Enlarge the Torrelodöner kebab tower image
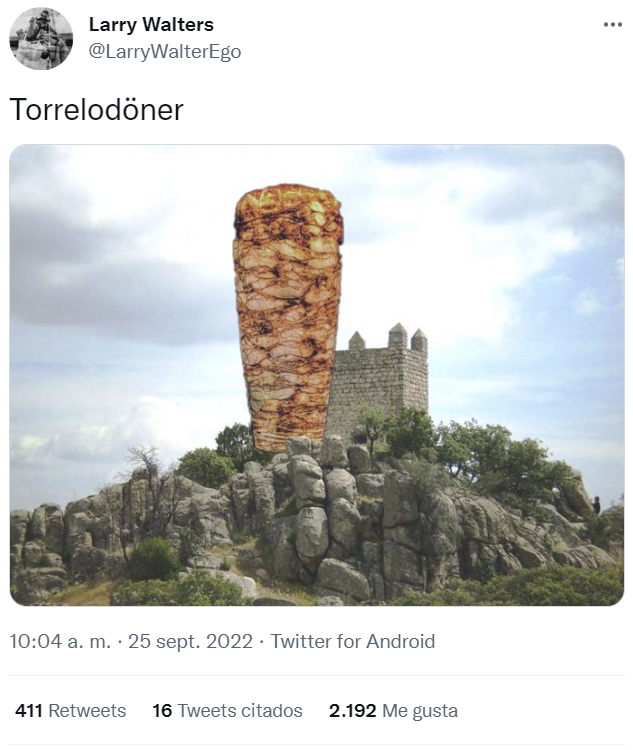This screenshot has height=750, width=633. coord(316,375)
